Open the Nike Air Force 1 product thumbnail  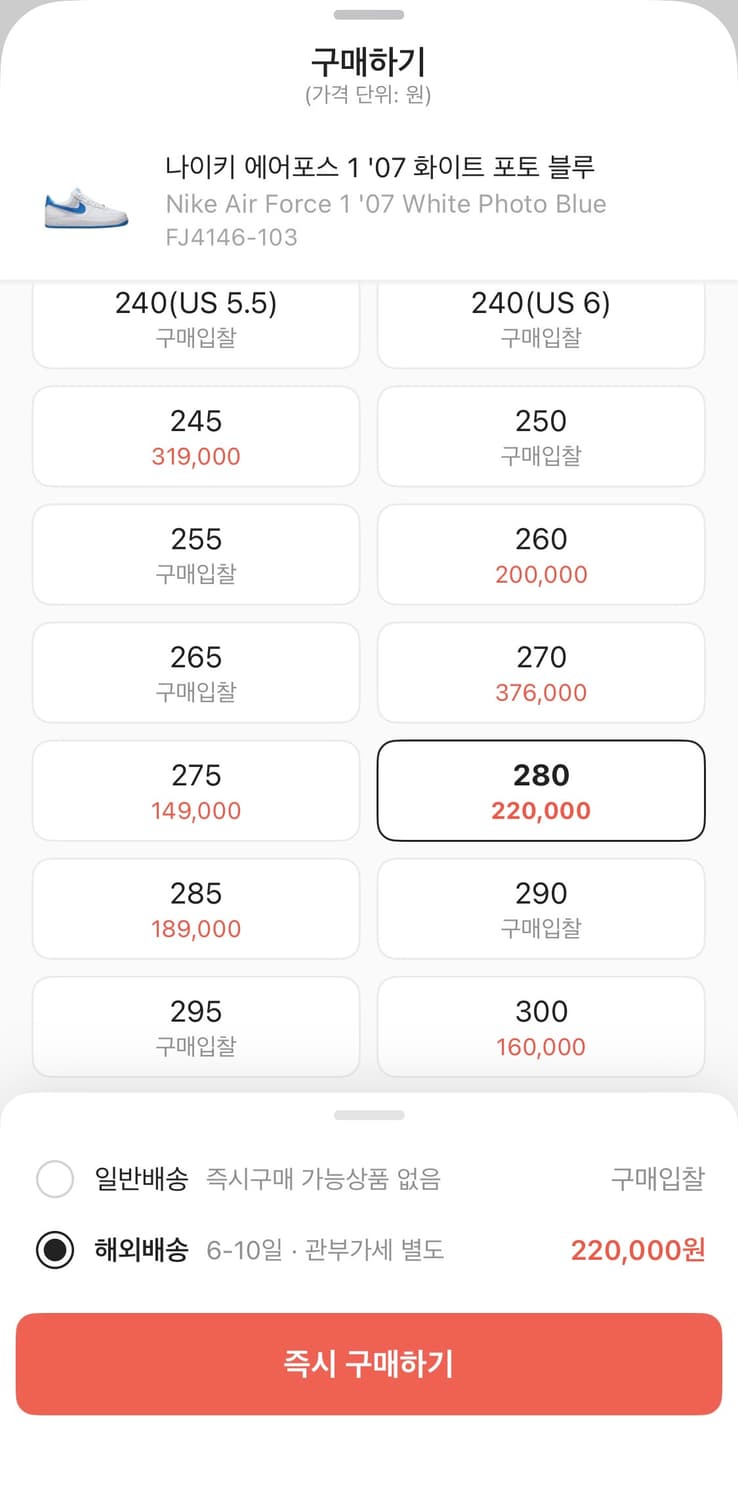[x=84, y=205]
